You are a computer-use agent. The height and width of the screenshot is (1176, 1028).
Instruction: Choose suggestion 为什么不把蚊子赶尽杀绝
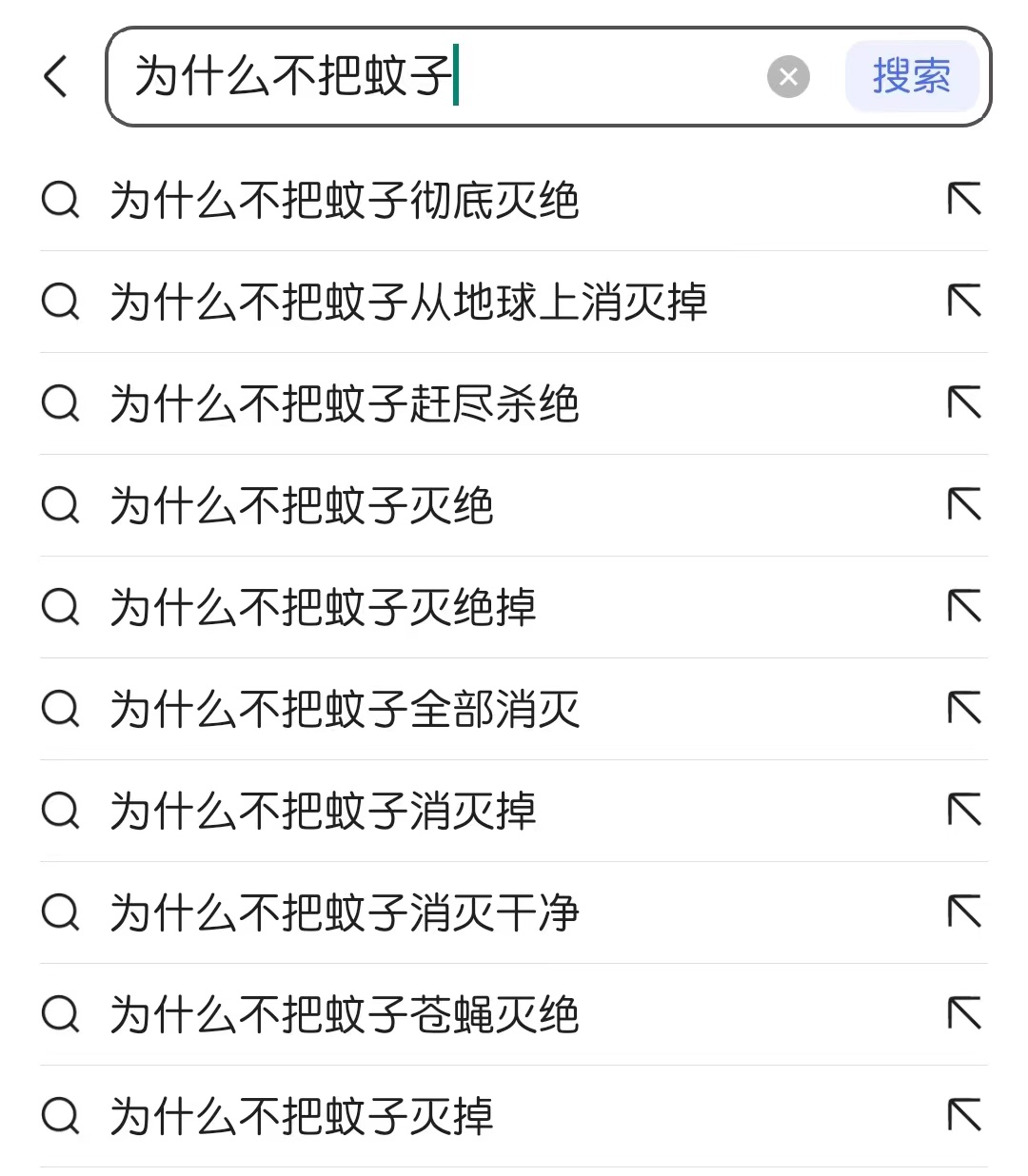click(x=345, y=404)
